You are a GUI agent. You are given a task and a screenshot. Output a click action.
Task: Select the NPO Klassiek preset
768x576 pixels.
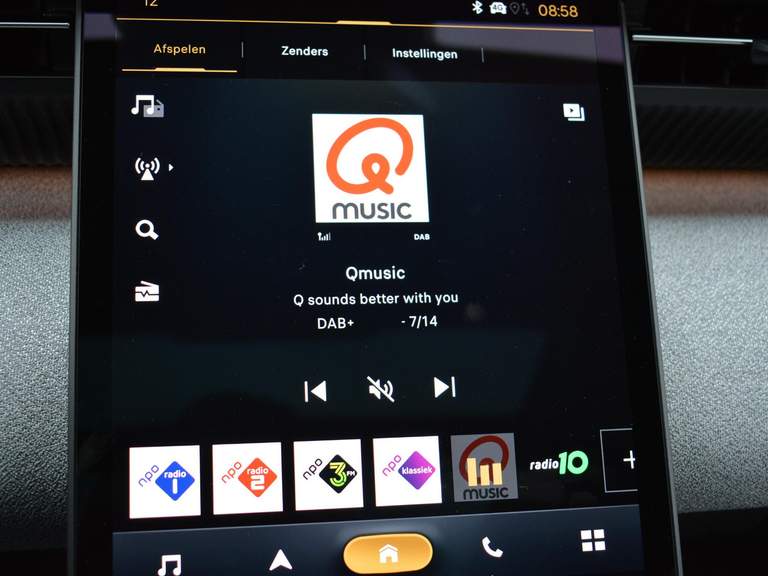[407, 470]
